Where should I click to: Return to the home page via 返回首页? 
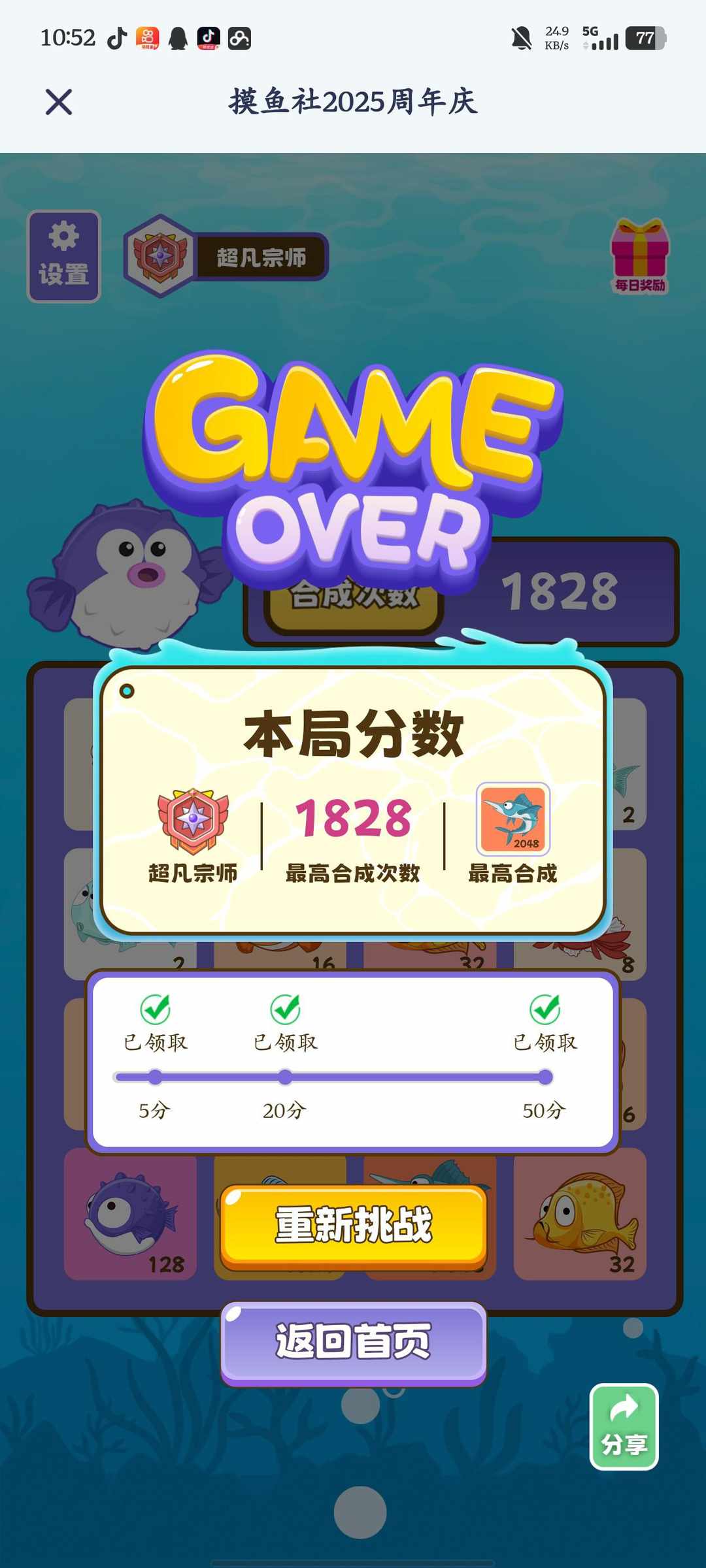pos(354,1341)
